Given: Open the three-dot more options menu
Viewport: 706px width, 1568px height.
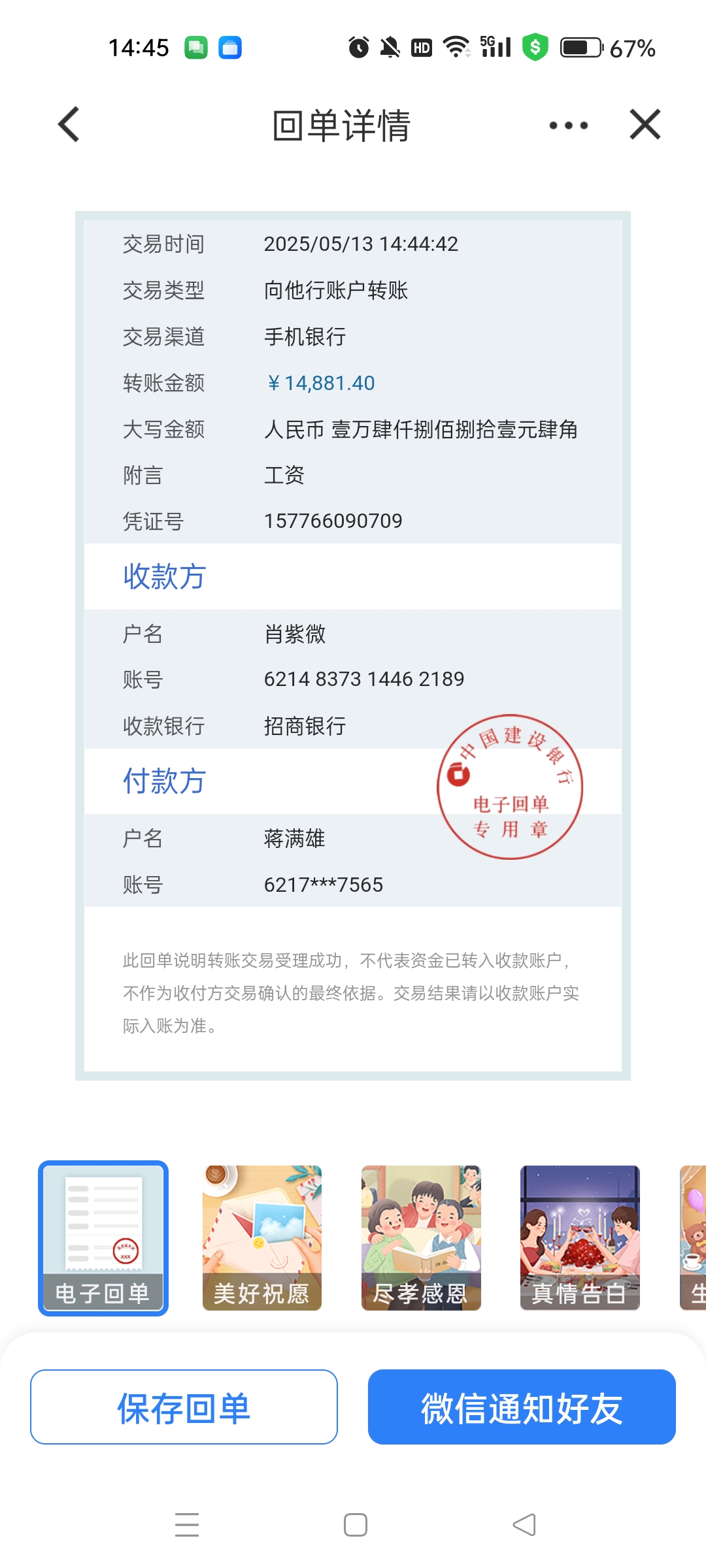Looking at the screenshot, I should (x=568, y=125).
